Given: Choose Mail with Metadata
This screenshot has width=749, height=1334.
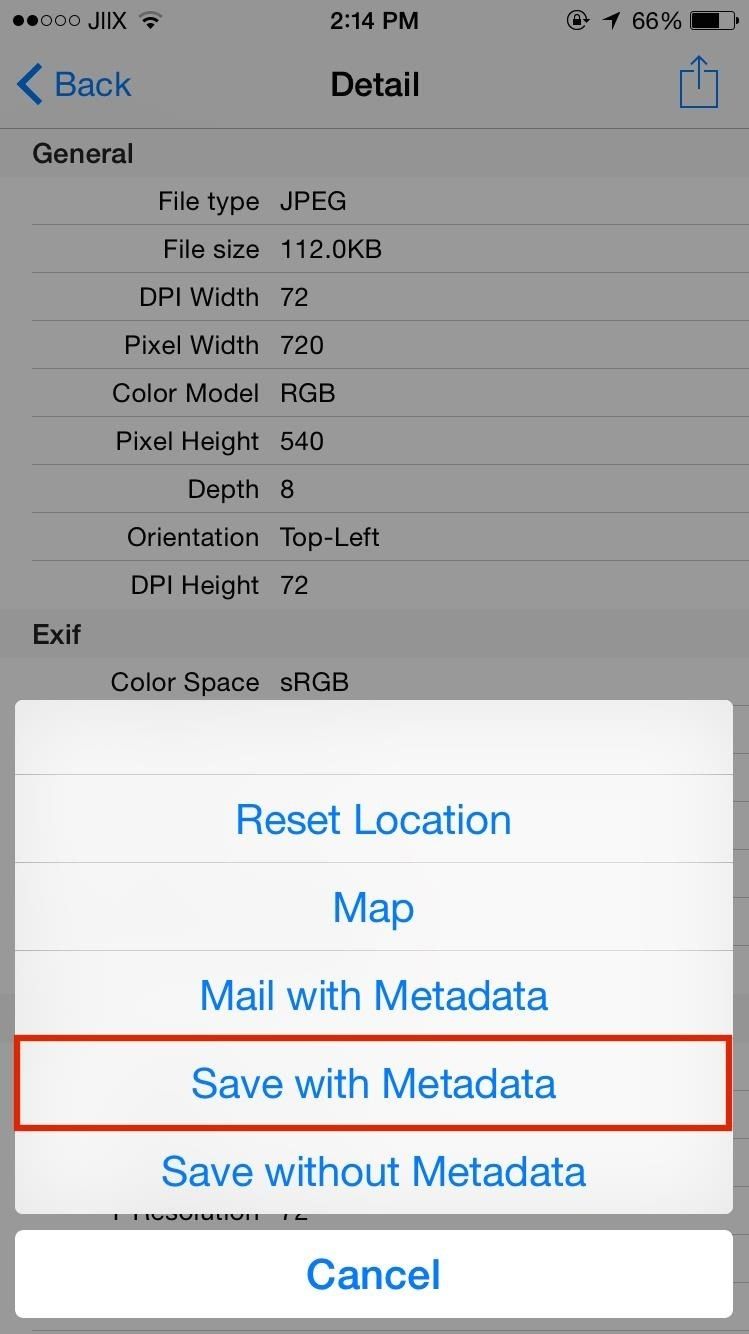Looking at the screenshot, I should coord(373,995).
